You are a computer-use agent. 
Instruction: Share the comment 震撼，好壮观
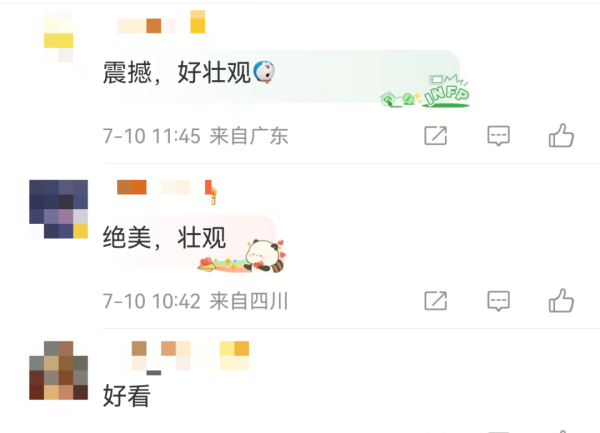tap(435, 136)
